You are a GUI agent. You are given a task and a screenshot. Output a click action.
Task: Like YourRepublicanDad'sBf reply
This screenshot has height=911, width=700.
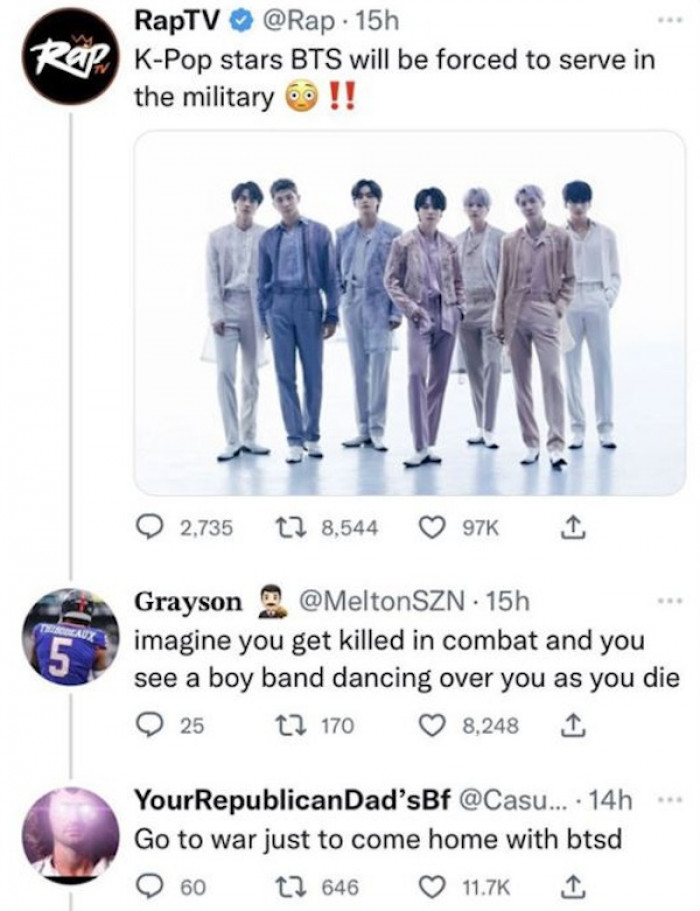coord(433,886)
